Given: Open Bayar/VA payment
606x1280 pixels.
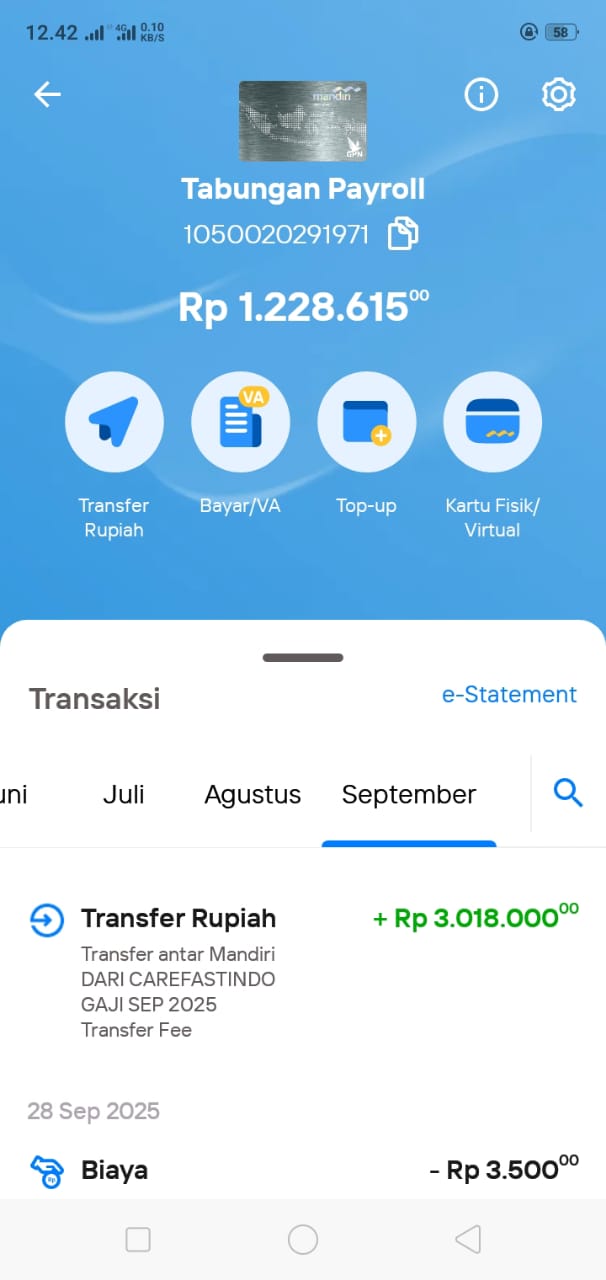Looking at the screenshot, I should coord(240,422).
